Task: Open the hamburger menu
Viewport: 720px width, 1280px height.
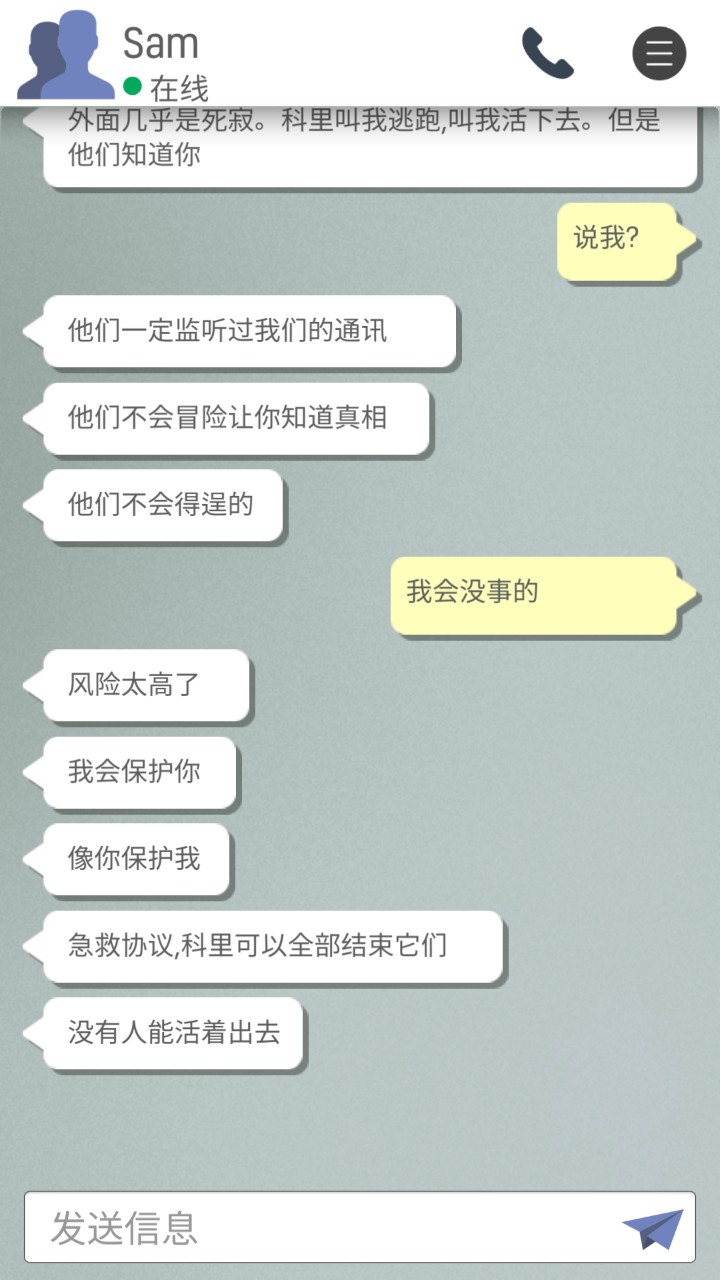Action: [659, 53]
